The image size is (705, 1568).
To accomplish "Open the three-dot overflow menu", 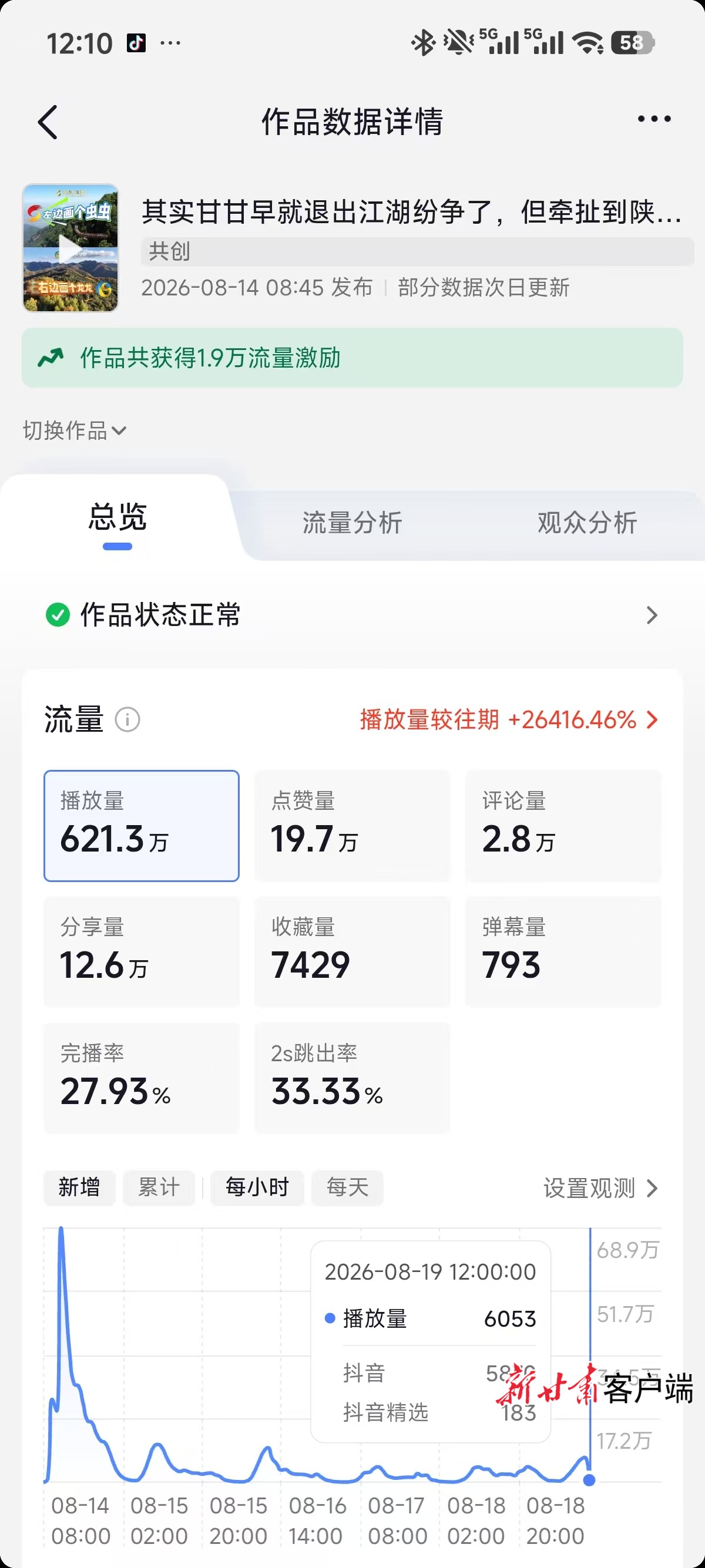I will click(654, 119).
